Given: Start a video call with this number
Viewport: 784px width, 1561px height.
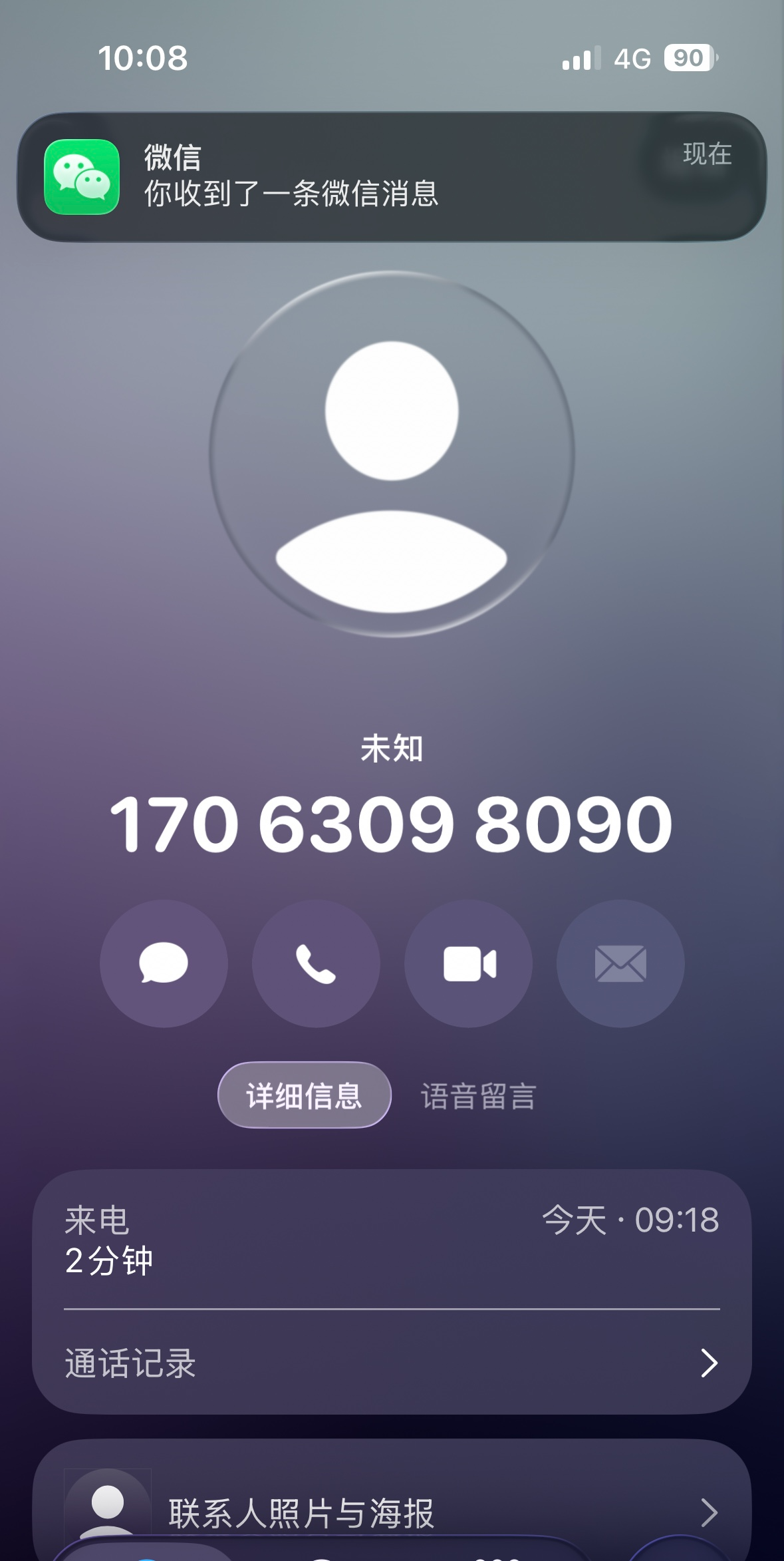Looking at the screenshot, I should point(468,963).
